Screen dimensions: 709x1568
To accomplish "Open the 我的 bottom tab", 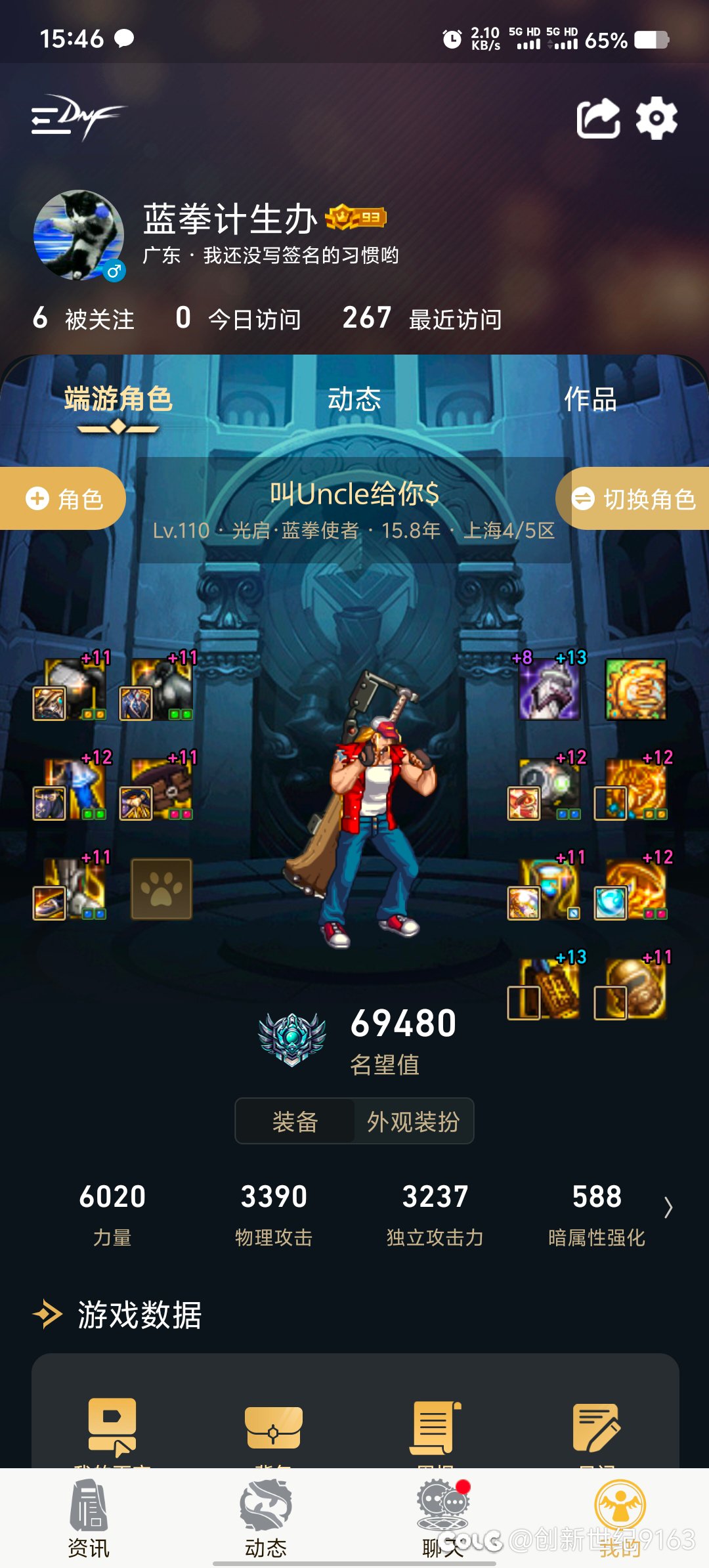I will pos(620,1518).
